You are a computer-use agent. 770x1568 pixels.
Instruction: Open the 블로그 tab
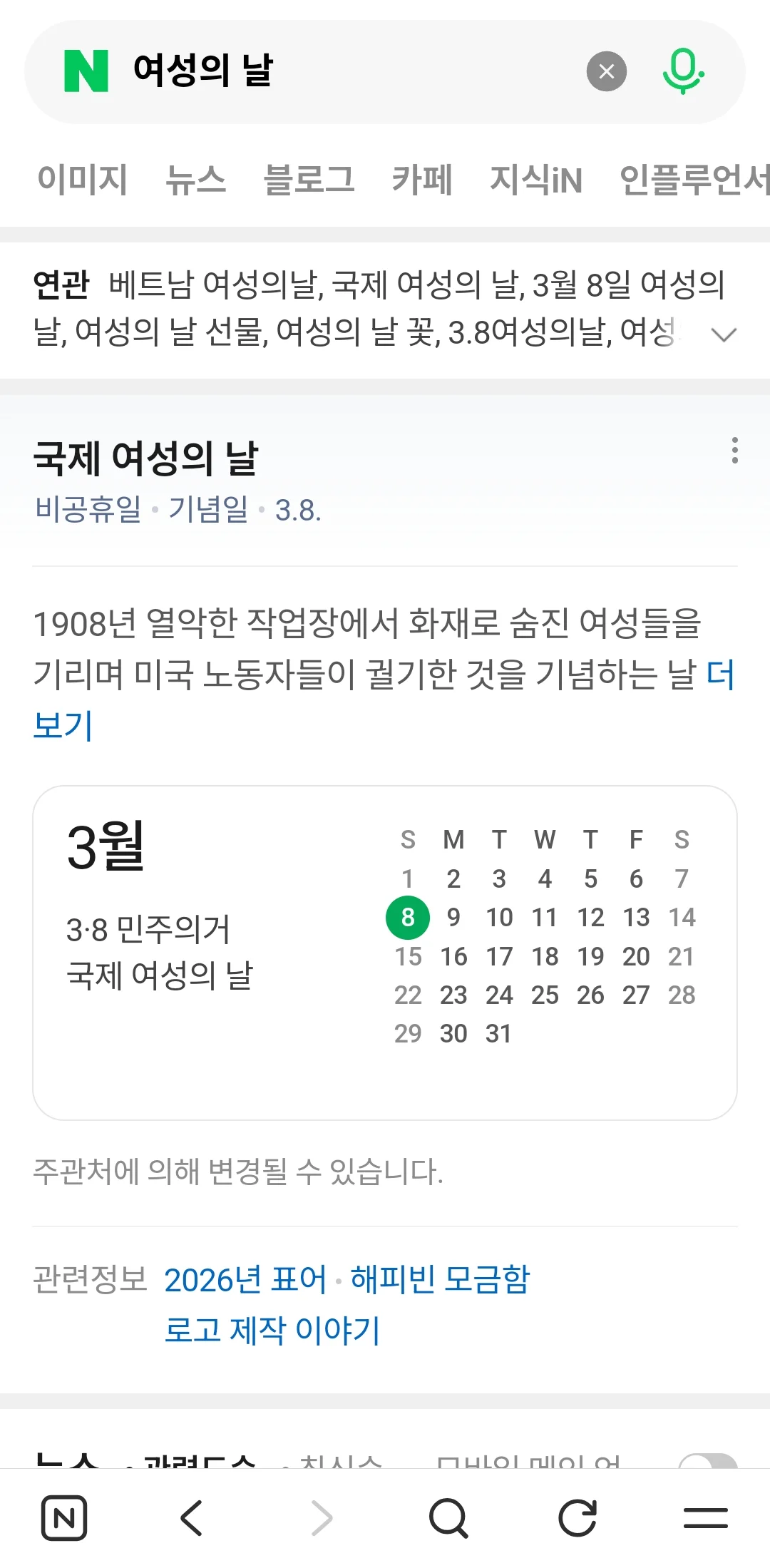click(x=309, y=179)
